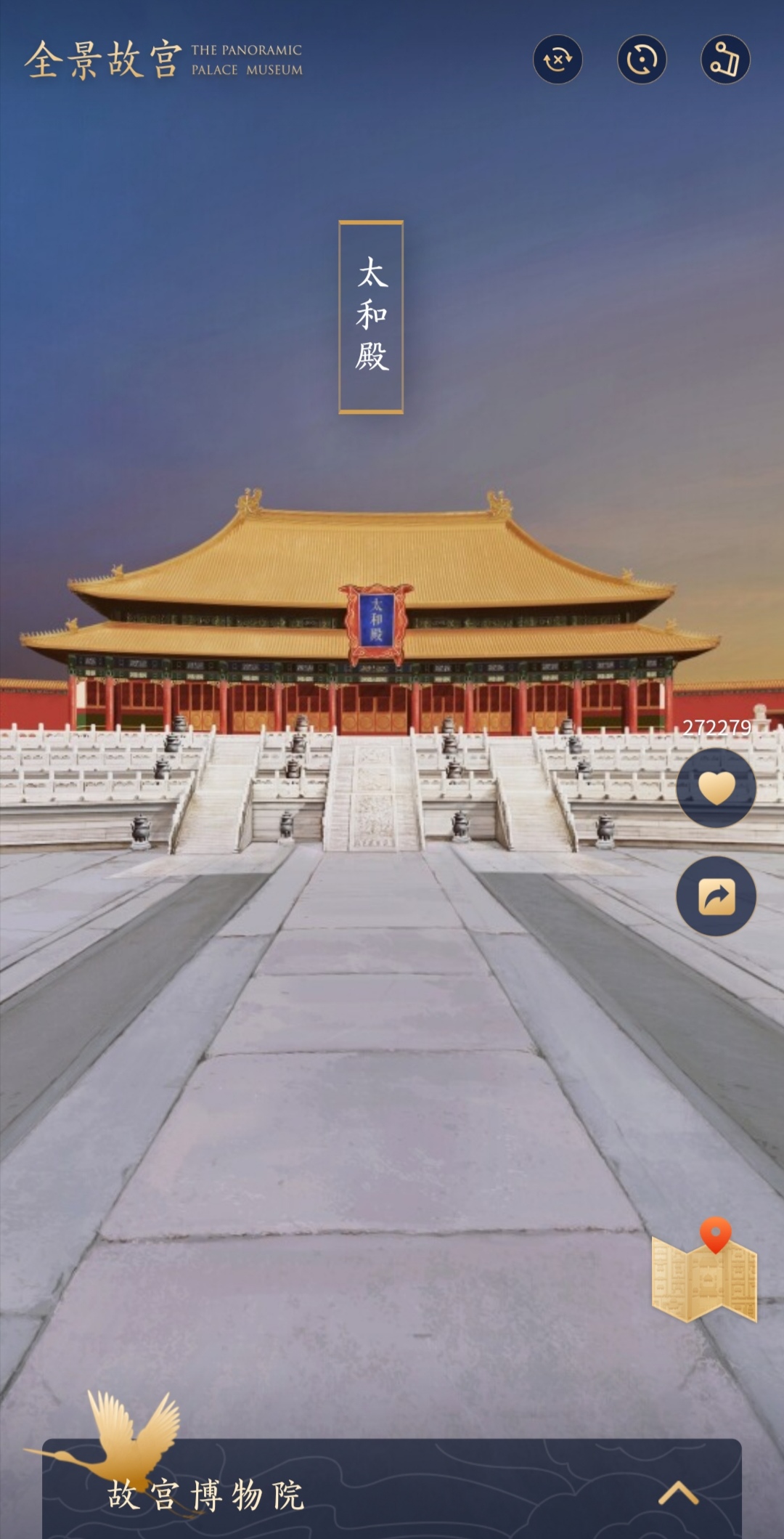784x1539 pixels.
Task: Like the 太和殿 panorama with heart
Action: tap(716, 788)
